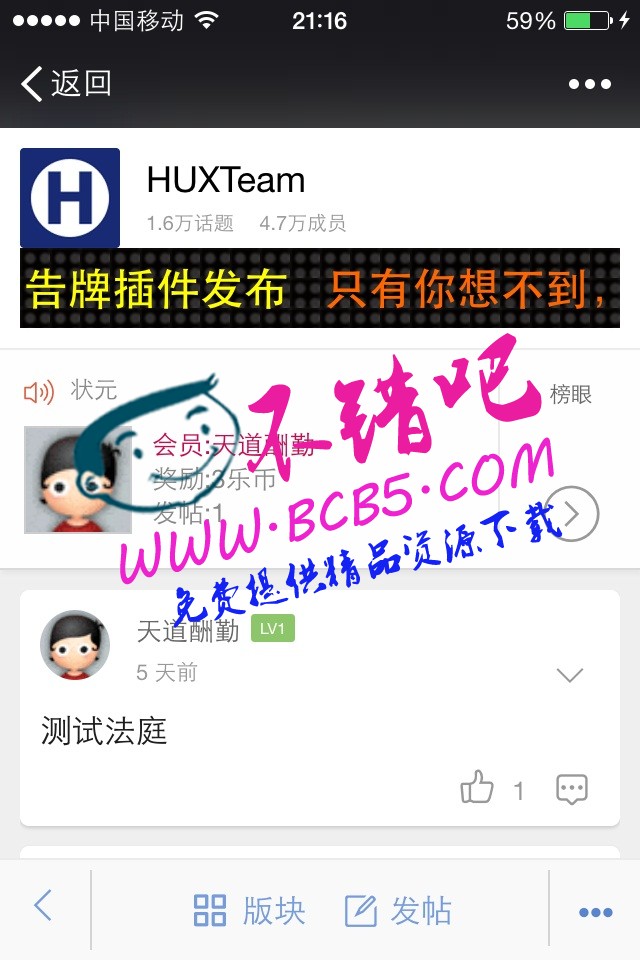
Task: Open 天道酬勤's avatar in the 状元 card
Action: point(78,479)
